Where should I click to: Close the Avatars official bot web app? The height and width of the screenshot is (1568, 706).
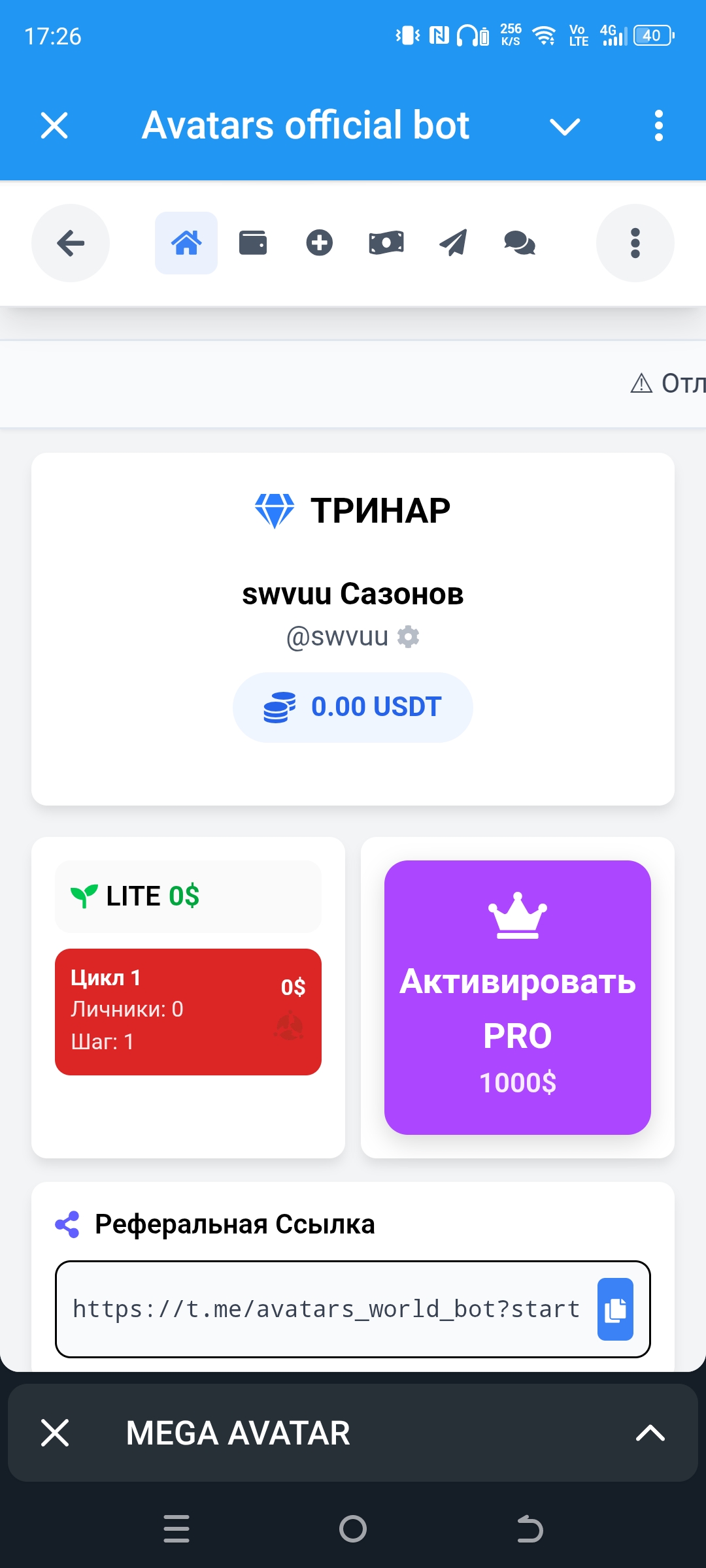[54, 125]
